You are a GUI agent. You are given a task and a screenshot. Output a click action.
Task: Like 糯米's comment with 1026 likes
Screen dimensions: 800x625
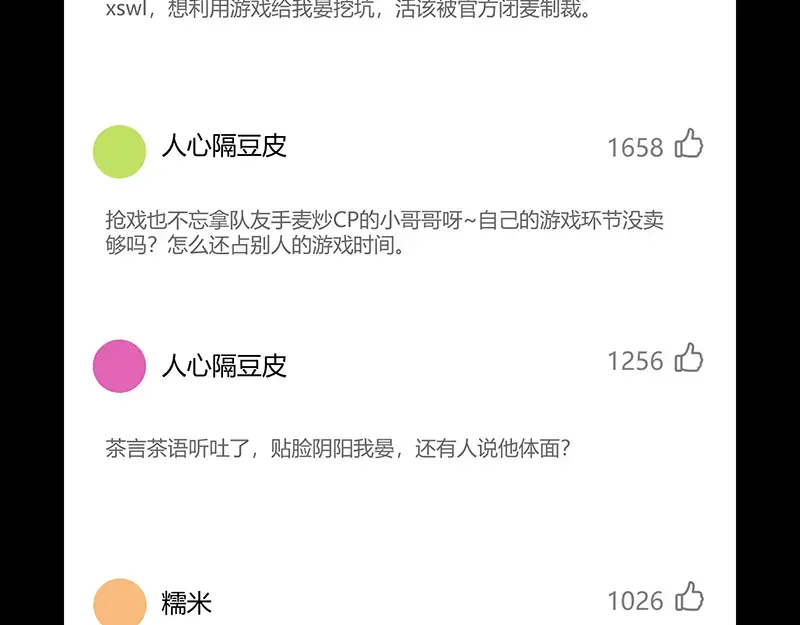(689, 598)
